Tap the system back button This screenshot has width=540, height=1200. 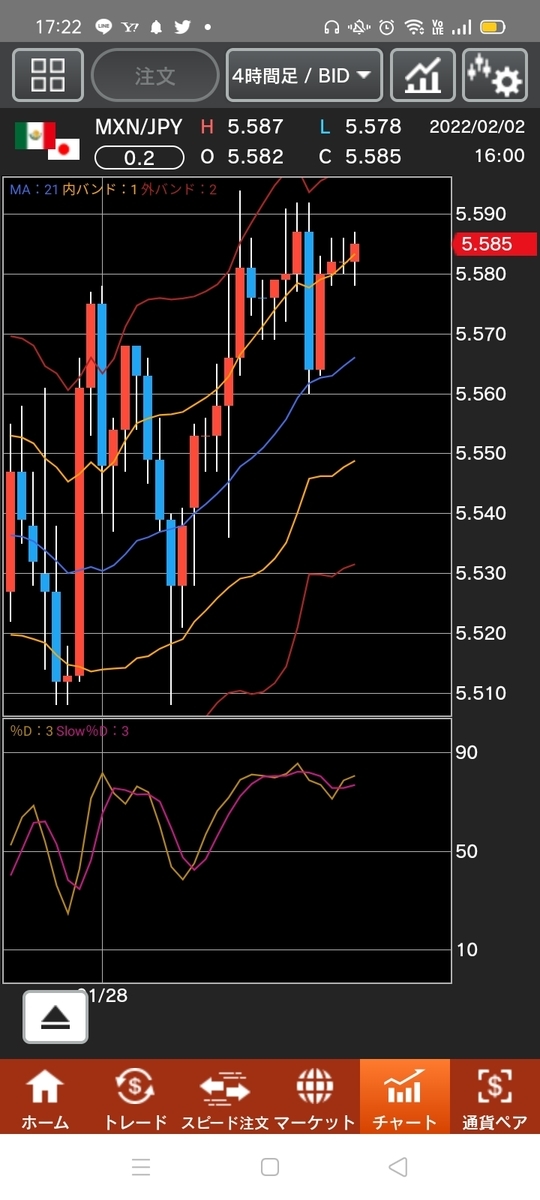398,1167
